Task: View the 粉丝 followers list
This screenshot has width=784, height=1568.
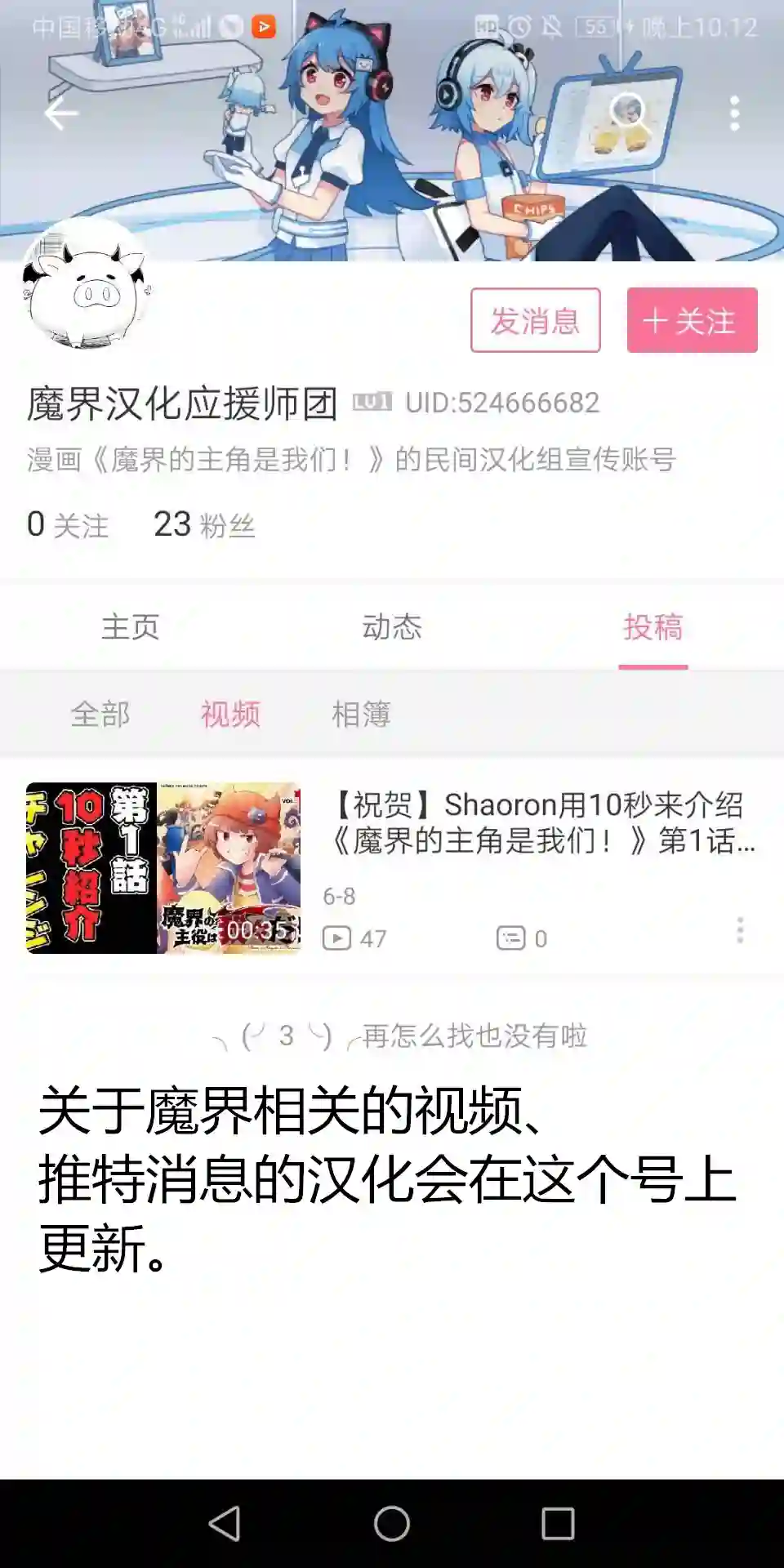Action: point(204,524)
